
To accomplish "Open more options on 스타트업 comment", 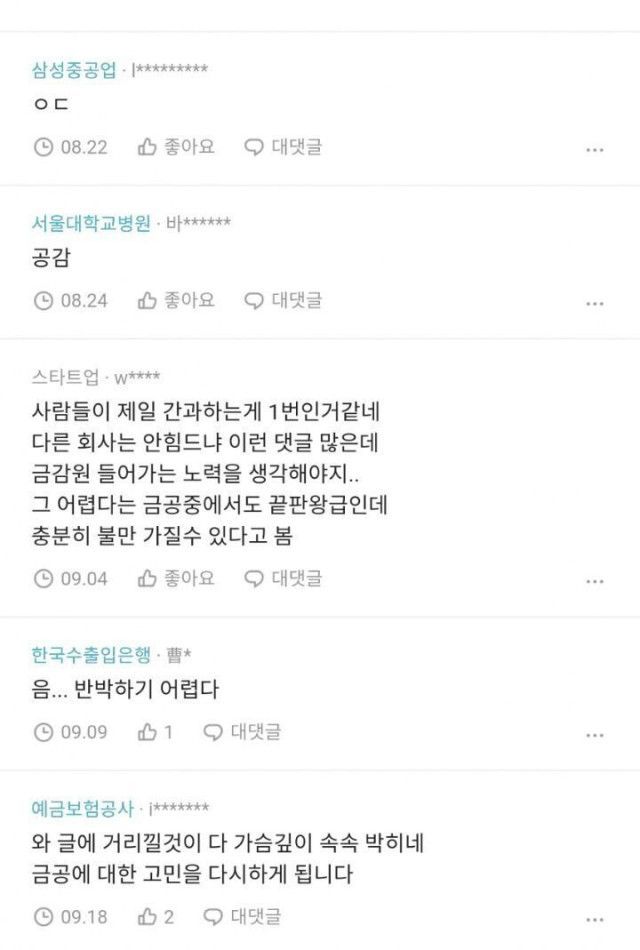I will 595,581.
